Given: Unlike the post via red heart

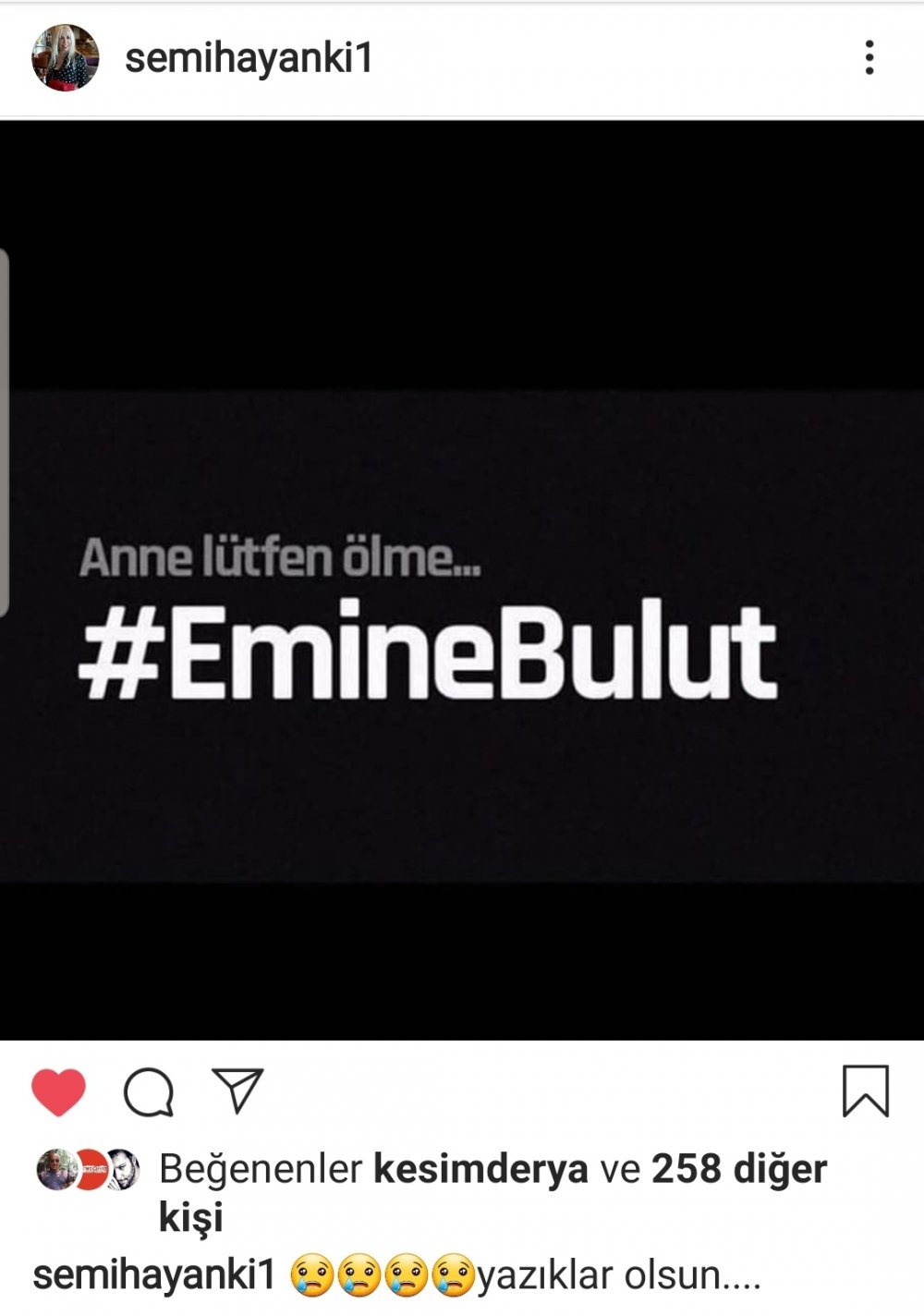Looking at the screenshot, I should 58,1091.
